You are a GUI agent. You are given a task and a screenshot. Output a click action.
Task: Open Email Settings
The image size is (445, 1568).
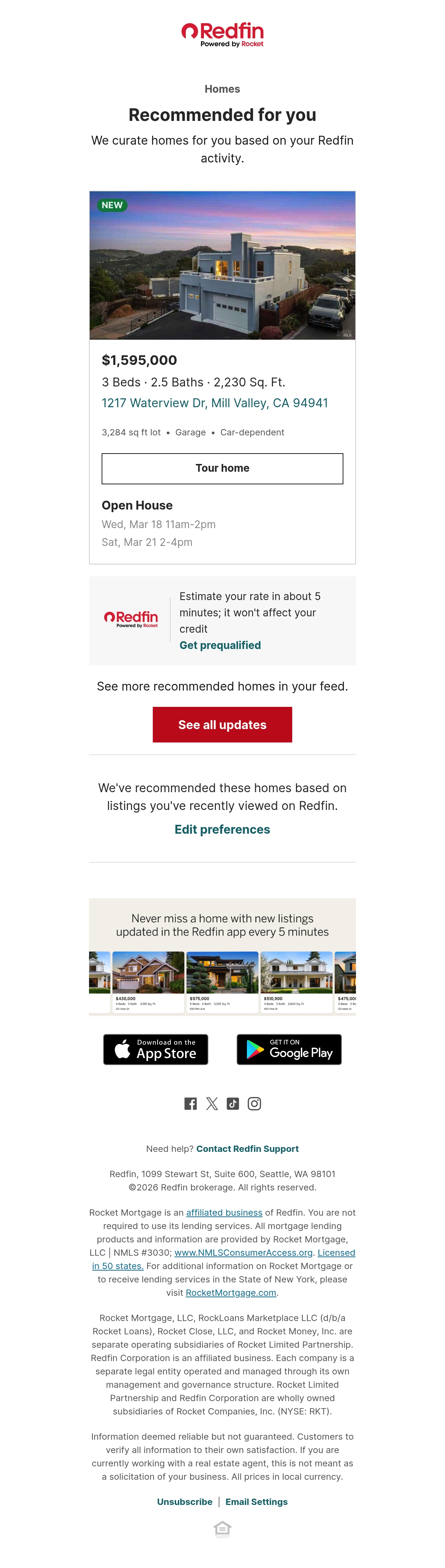(256, 1502)
